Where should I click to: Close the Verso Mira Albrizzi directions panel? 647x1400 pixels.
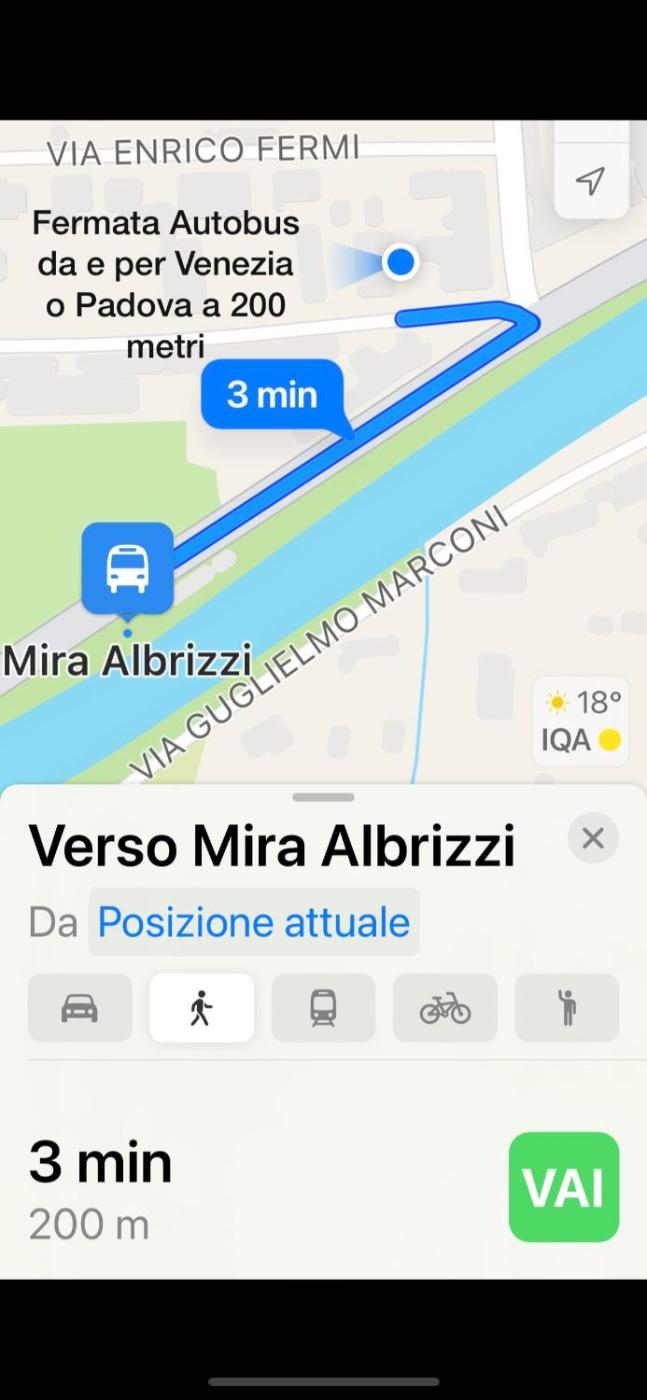[x=593, y=839]
